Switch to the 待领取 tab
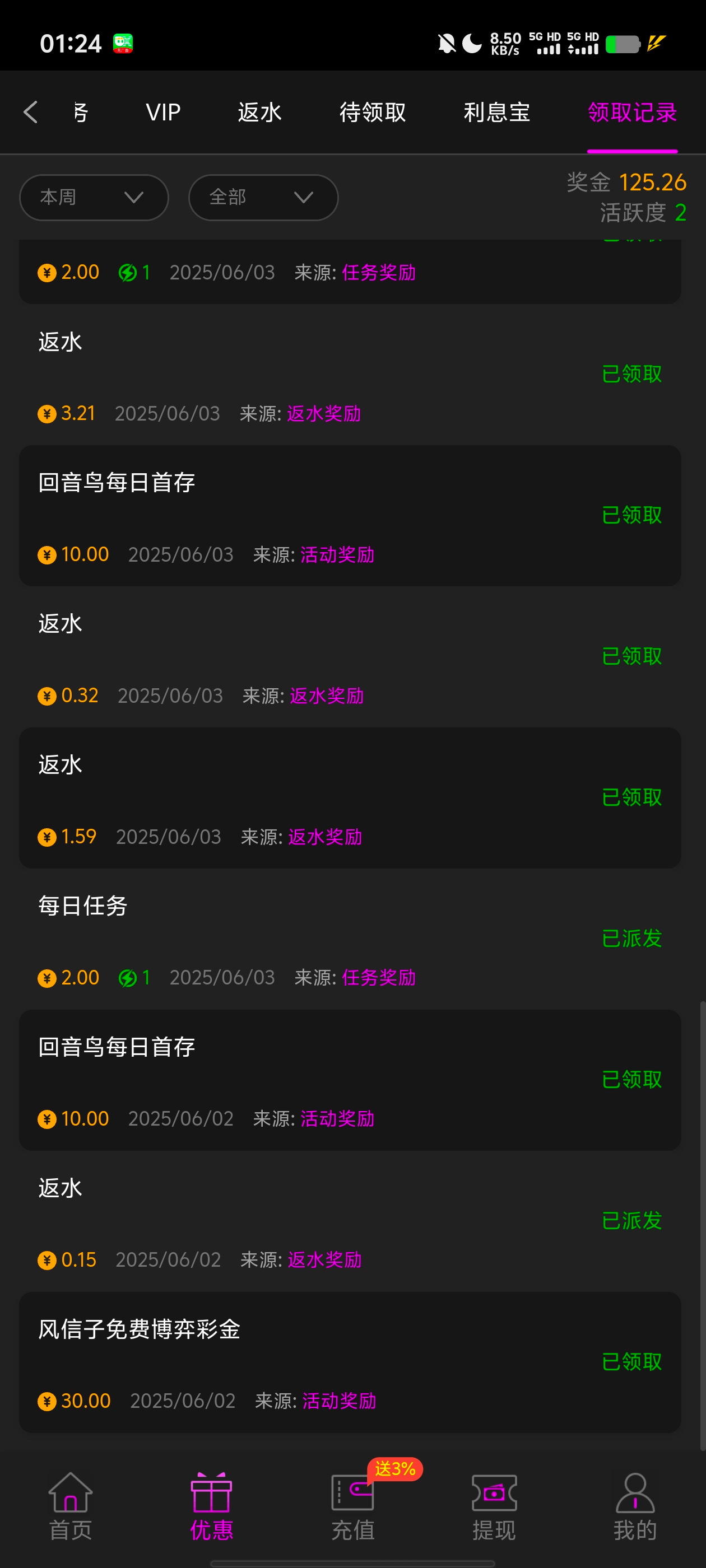This screenshot has height=1568, width=706. pyautogui.click(x=372, y=113)
